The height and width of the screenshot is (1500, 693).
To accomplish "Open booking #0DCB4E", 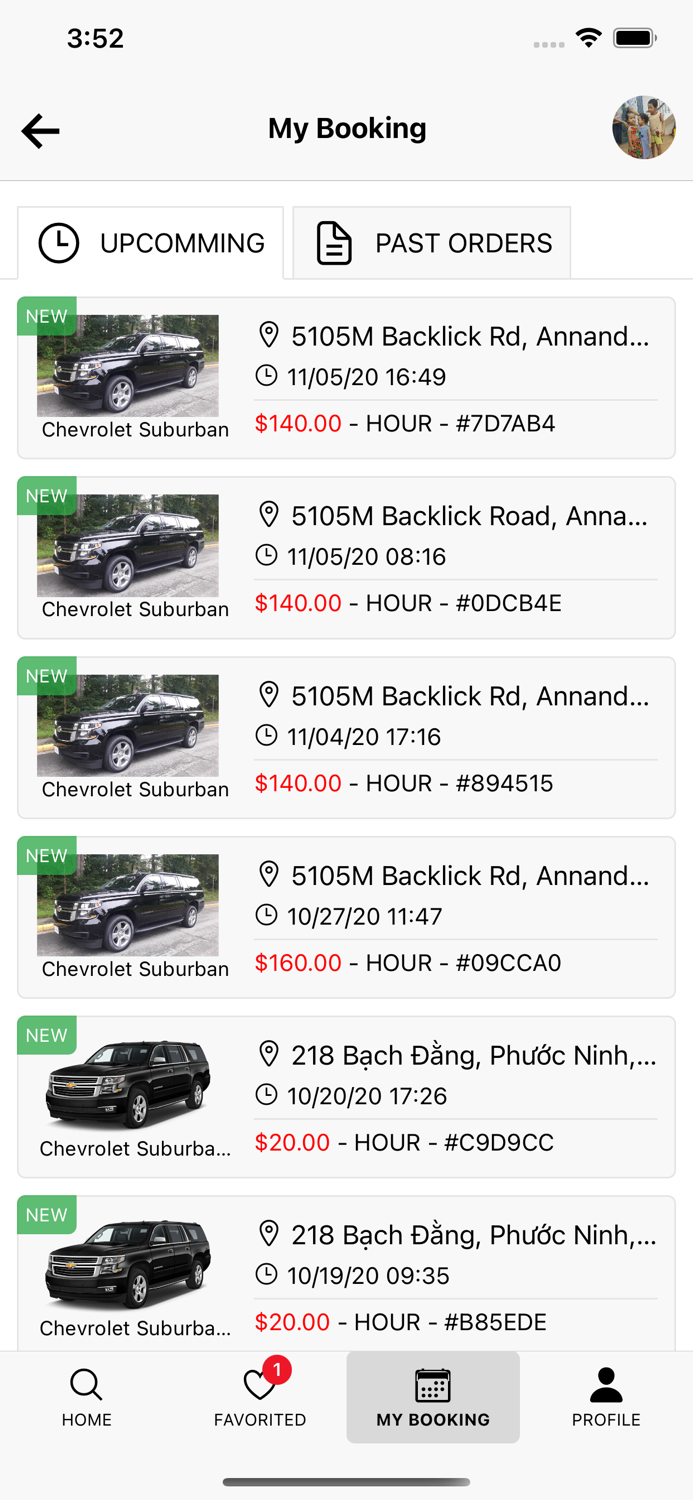I will [346, 558].
